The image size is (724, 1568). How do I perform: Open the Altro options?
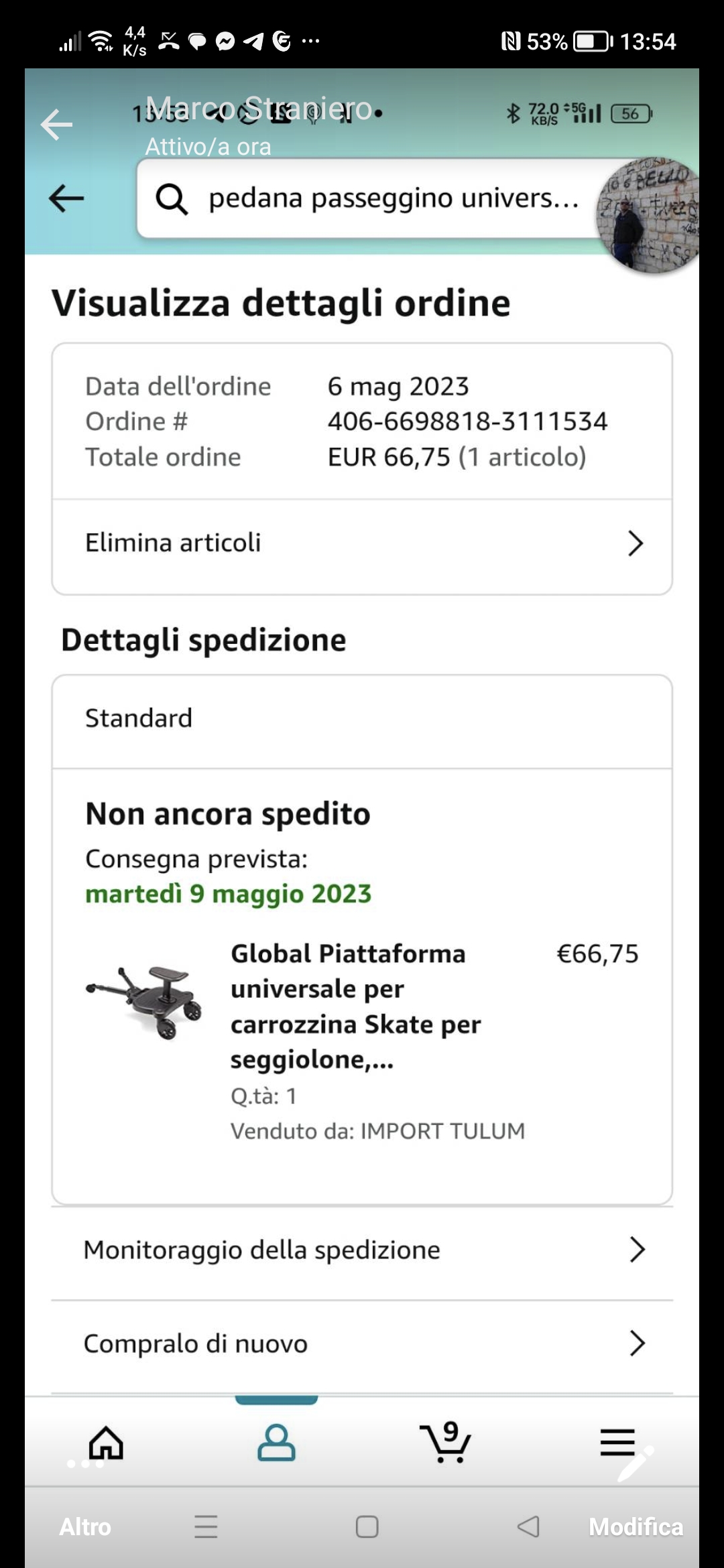(85, 1526)
